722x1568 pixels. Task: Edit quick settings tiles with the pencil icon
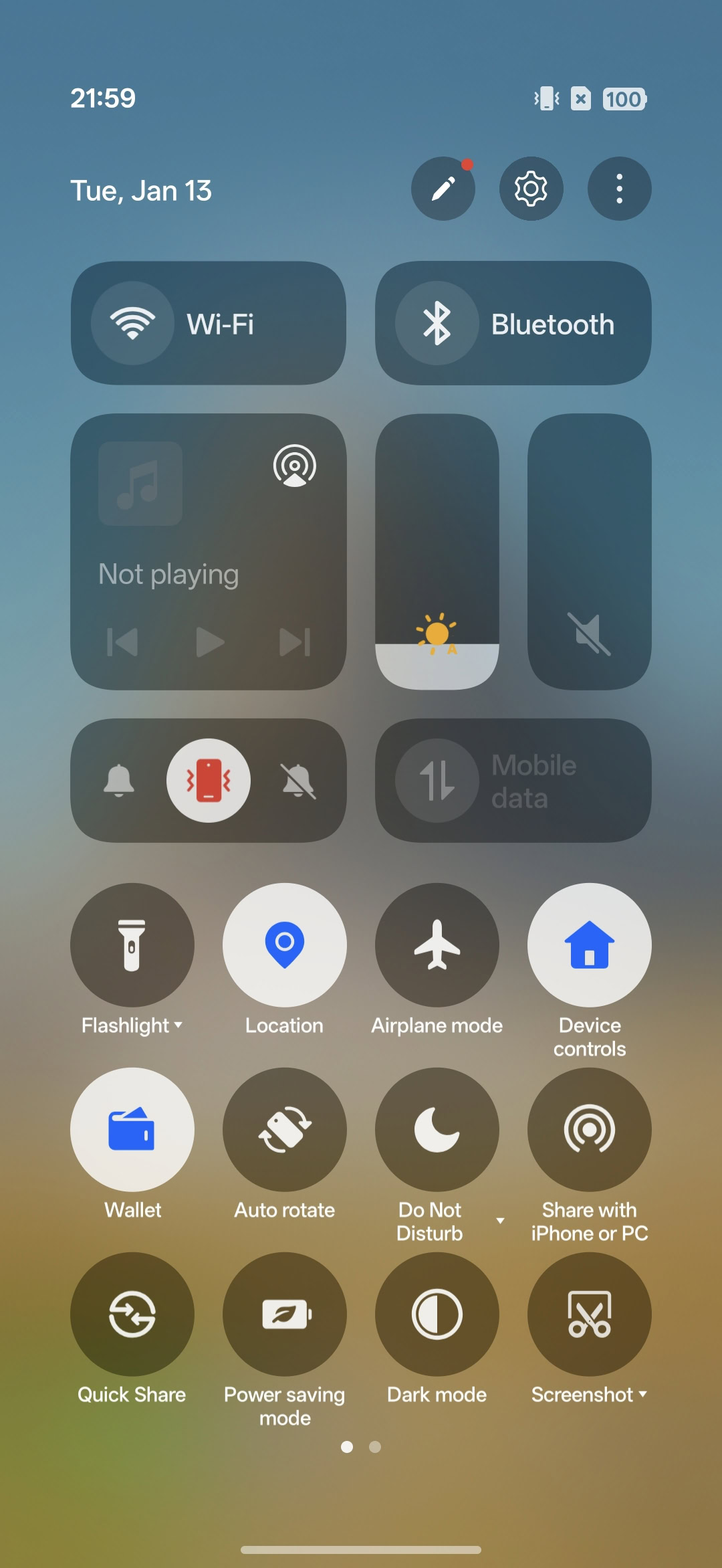tap(443, 189)
